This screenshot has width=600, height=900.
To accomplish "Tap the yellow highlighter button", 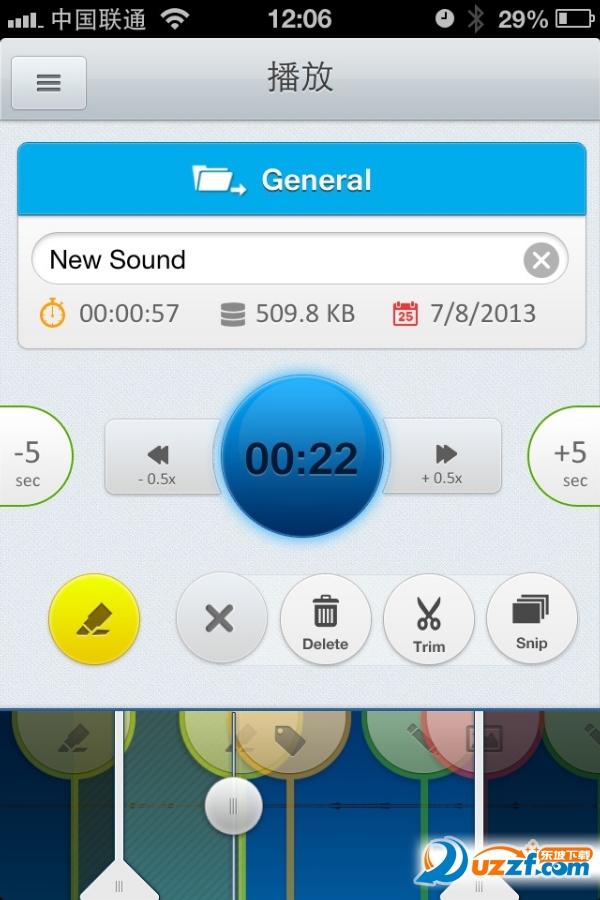I will 94,620.
